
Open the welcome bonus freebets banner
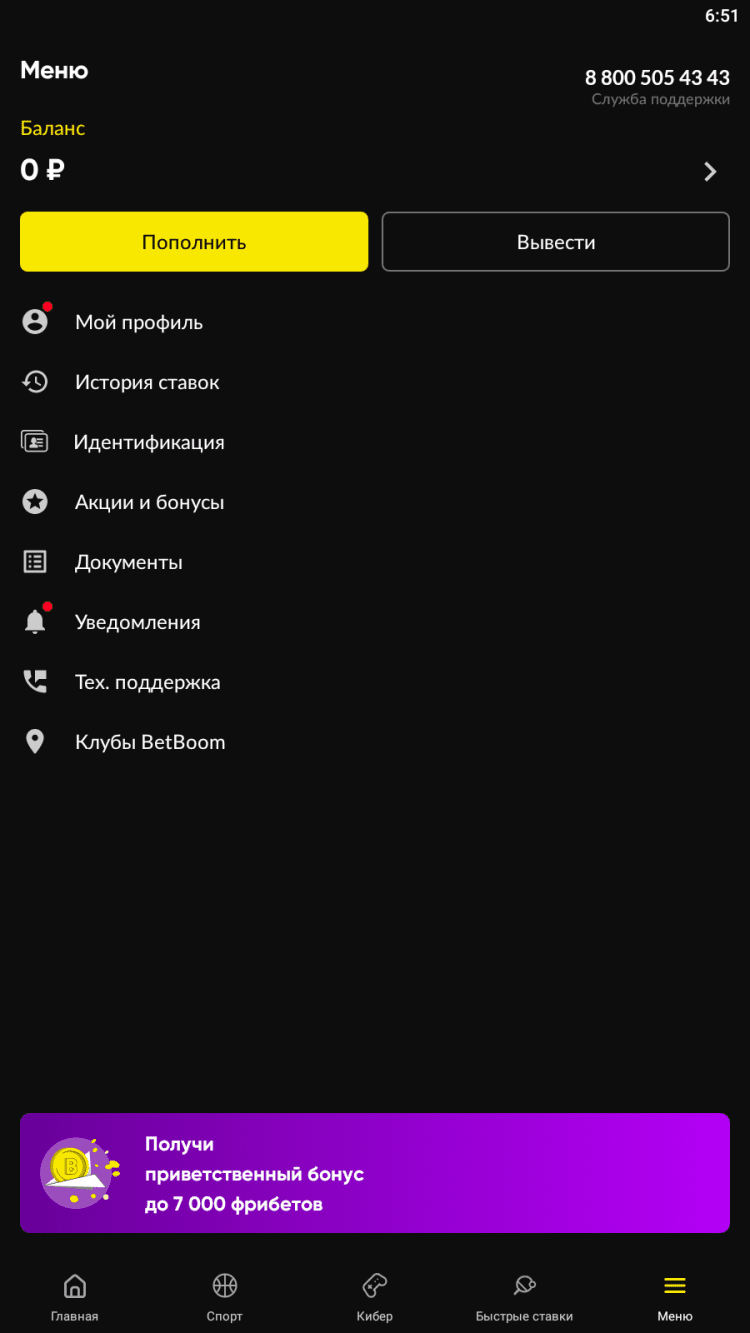point(375,1173)
